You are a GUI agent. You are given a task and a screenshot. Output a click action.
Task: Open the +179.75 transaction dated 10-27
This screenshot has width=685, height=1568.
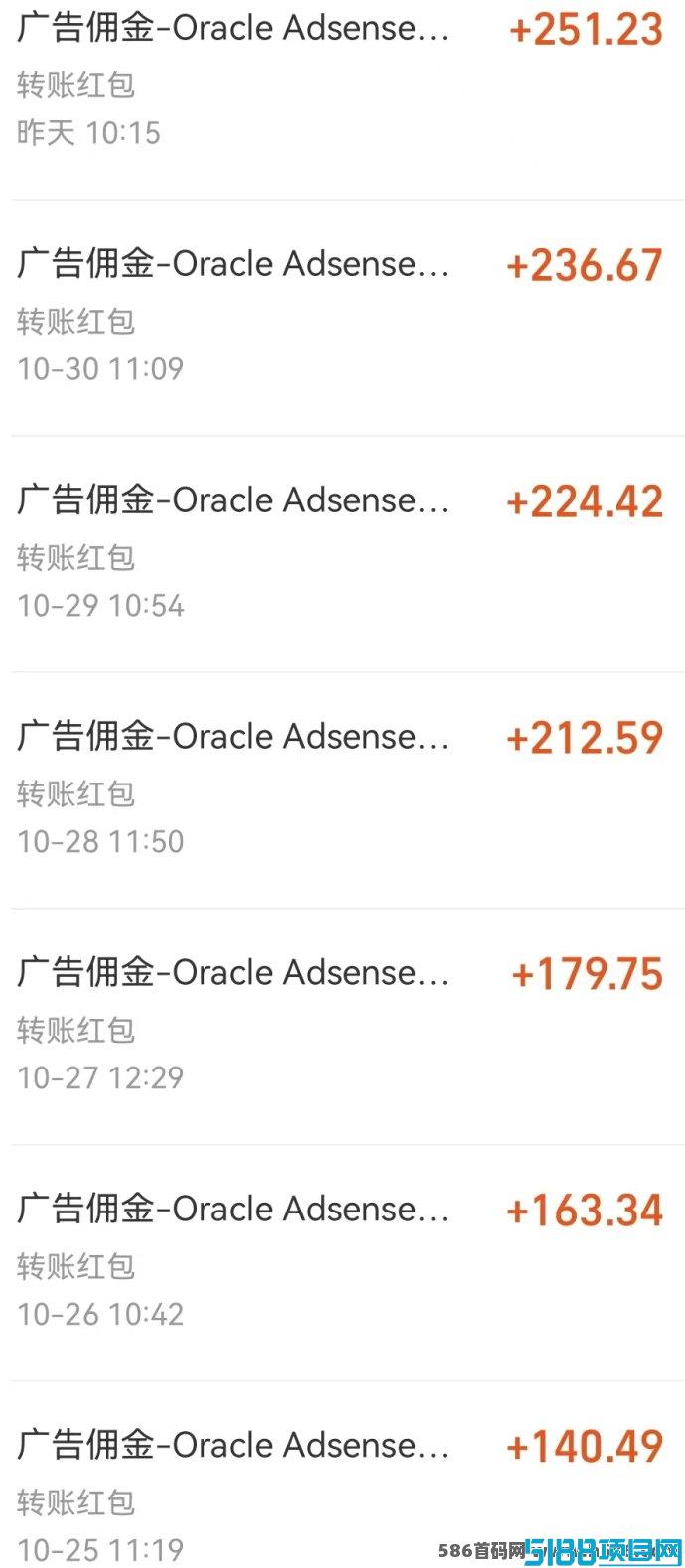click(x=342, y=1027)
